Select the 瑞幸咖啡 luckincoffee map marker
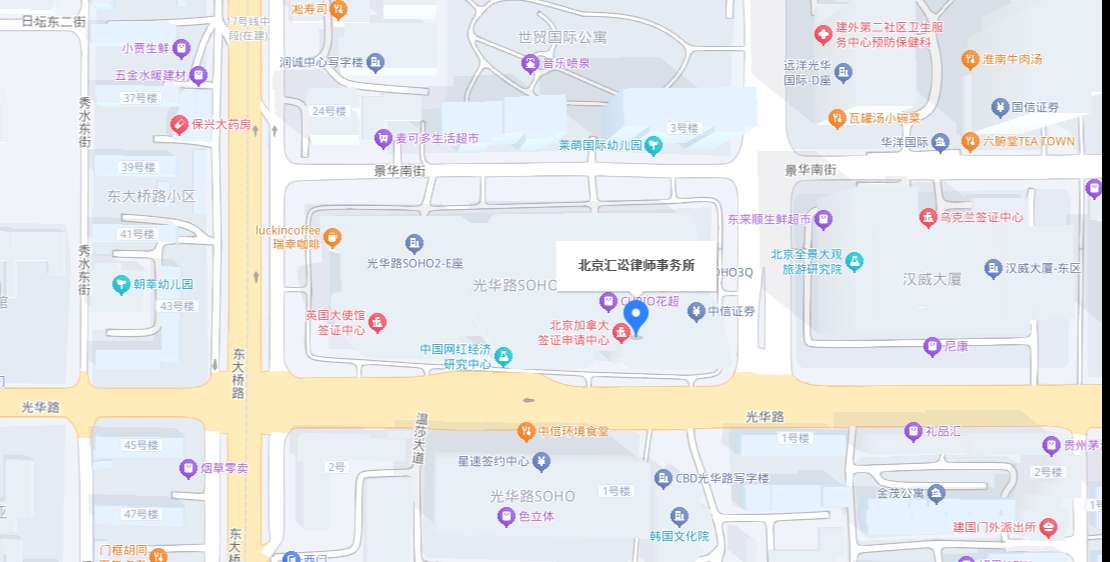 coord(332,237)
